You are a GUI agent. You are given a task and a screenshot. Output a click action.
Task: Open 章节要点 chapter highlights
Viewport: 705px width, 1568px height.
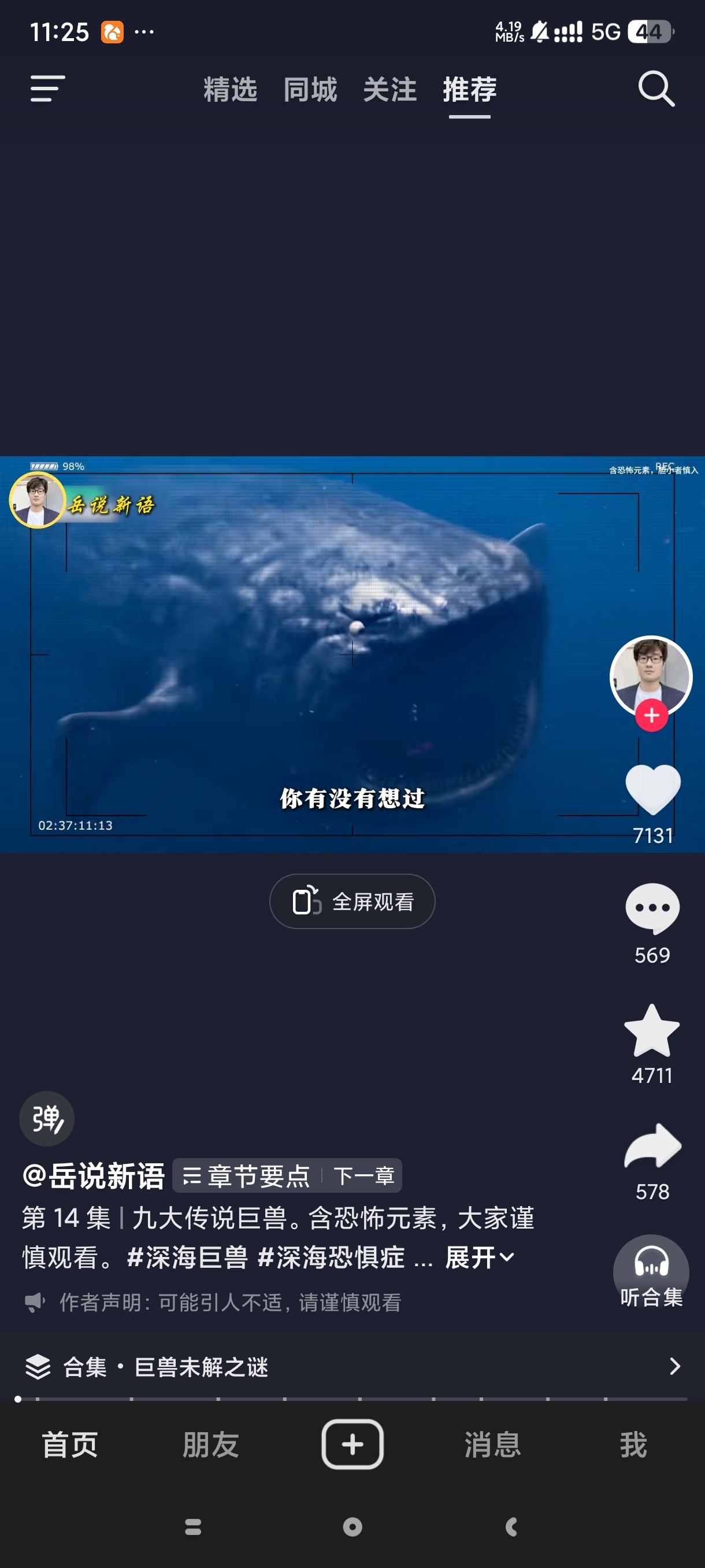pos(247,1176)
